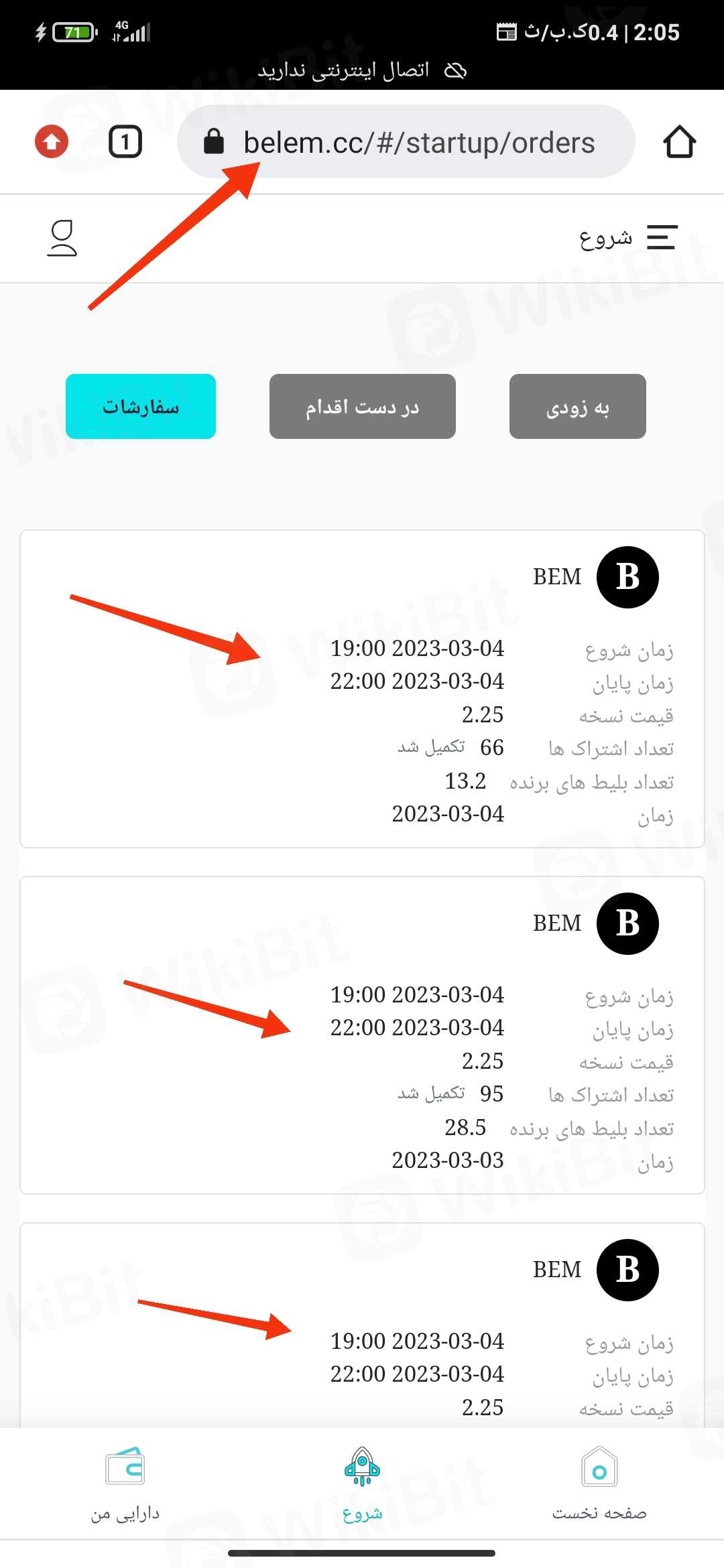
Task: Open the browser tab switcher
Action: [125, 142]
